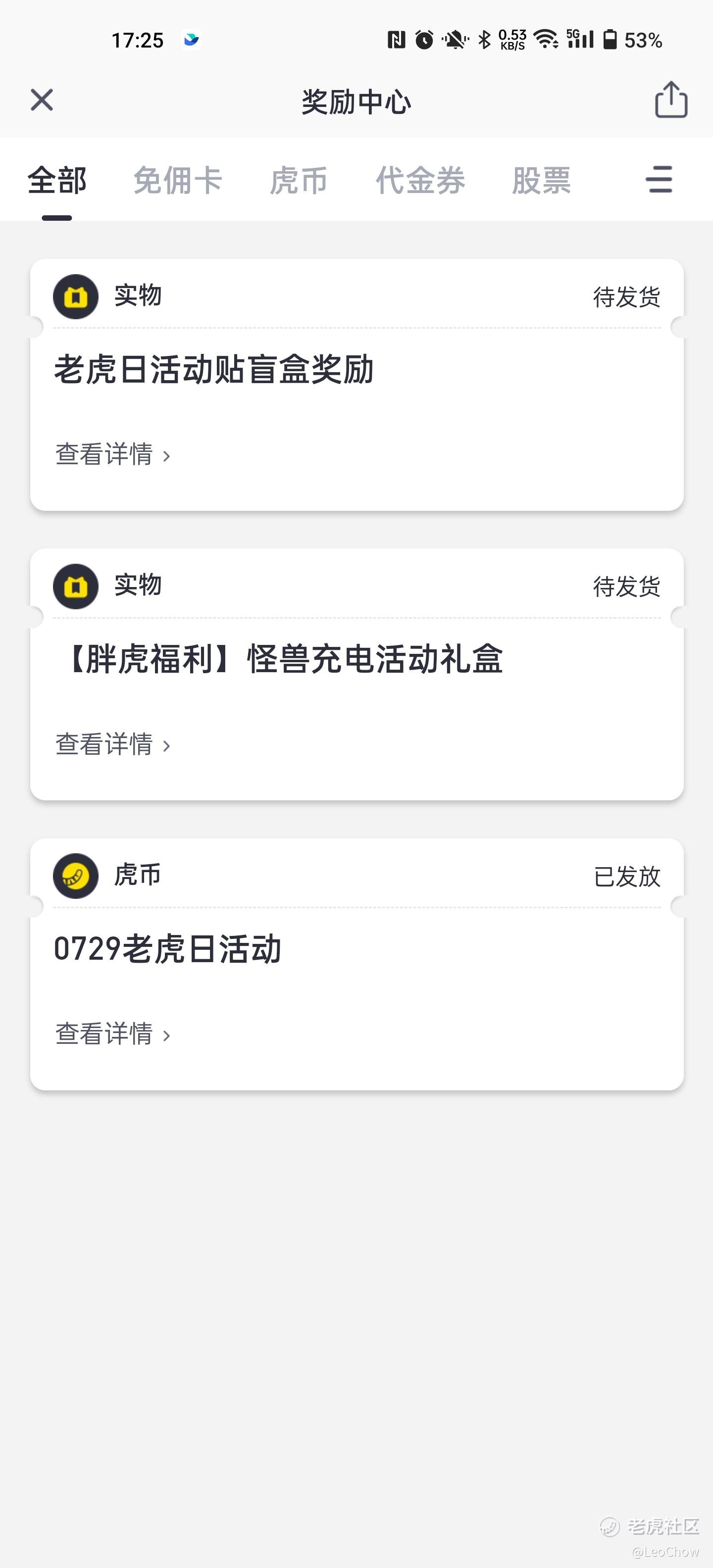Select the 代金券 tab

coord(420,180)
